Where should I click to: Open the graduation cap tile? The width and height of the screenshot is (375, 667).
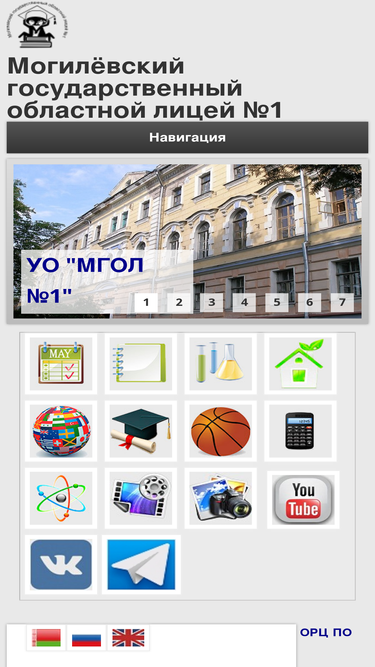141,431
